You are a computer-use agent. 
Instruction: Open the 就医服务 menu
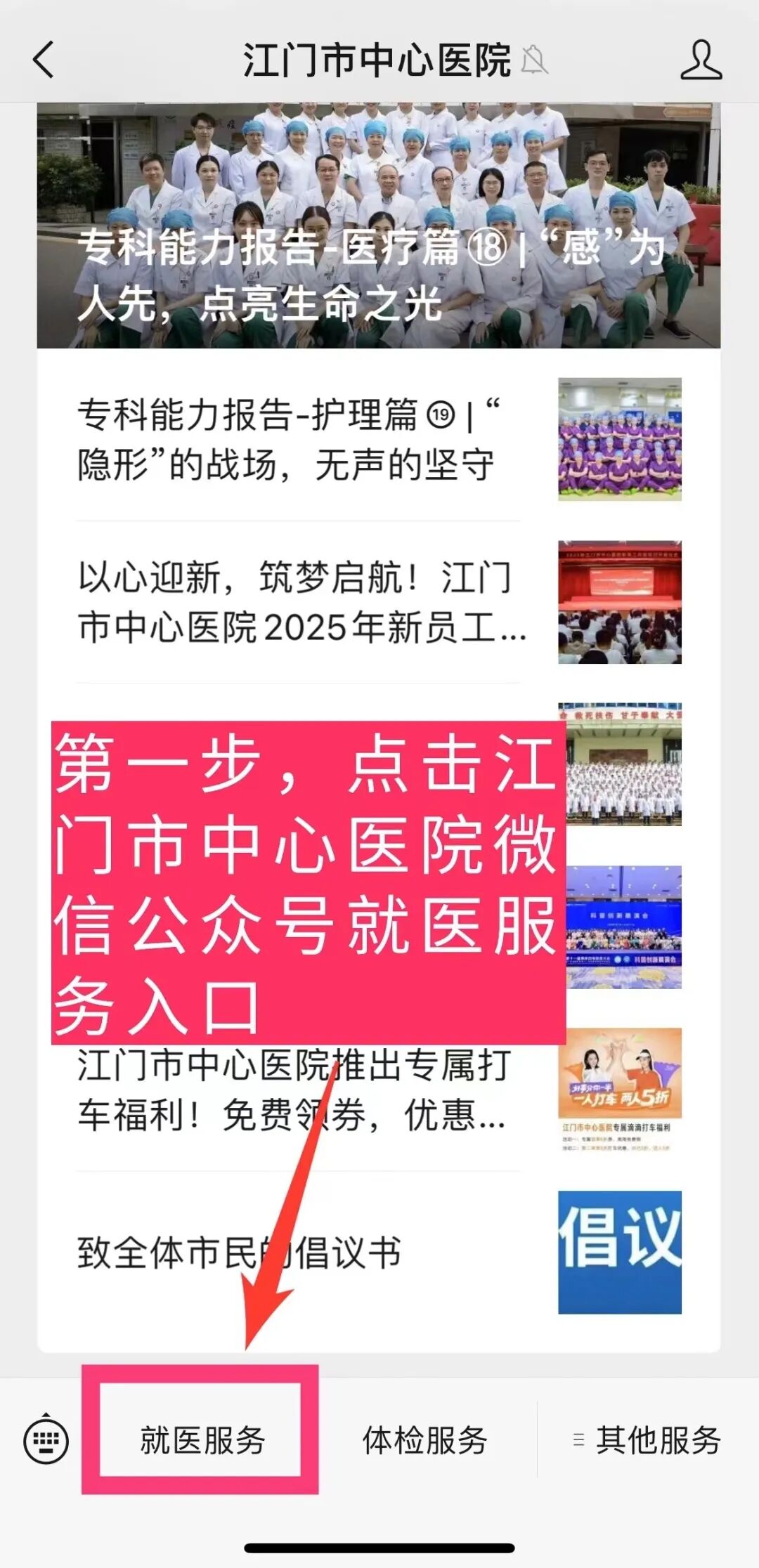click(x=202, y=1441)
